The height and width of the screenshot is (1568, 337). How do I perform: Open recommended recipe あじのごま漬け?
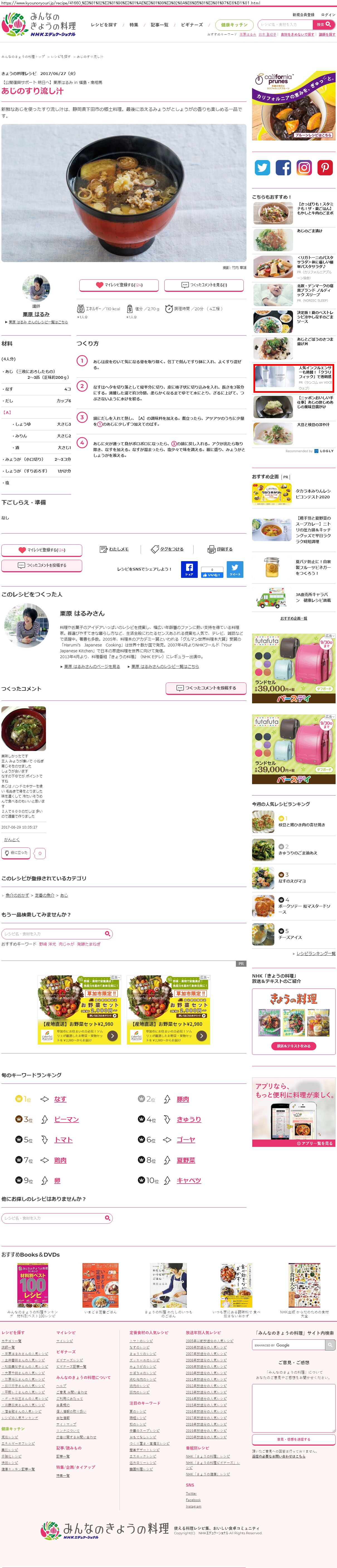[x=310, y=231]
